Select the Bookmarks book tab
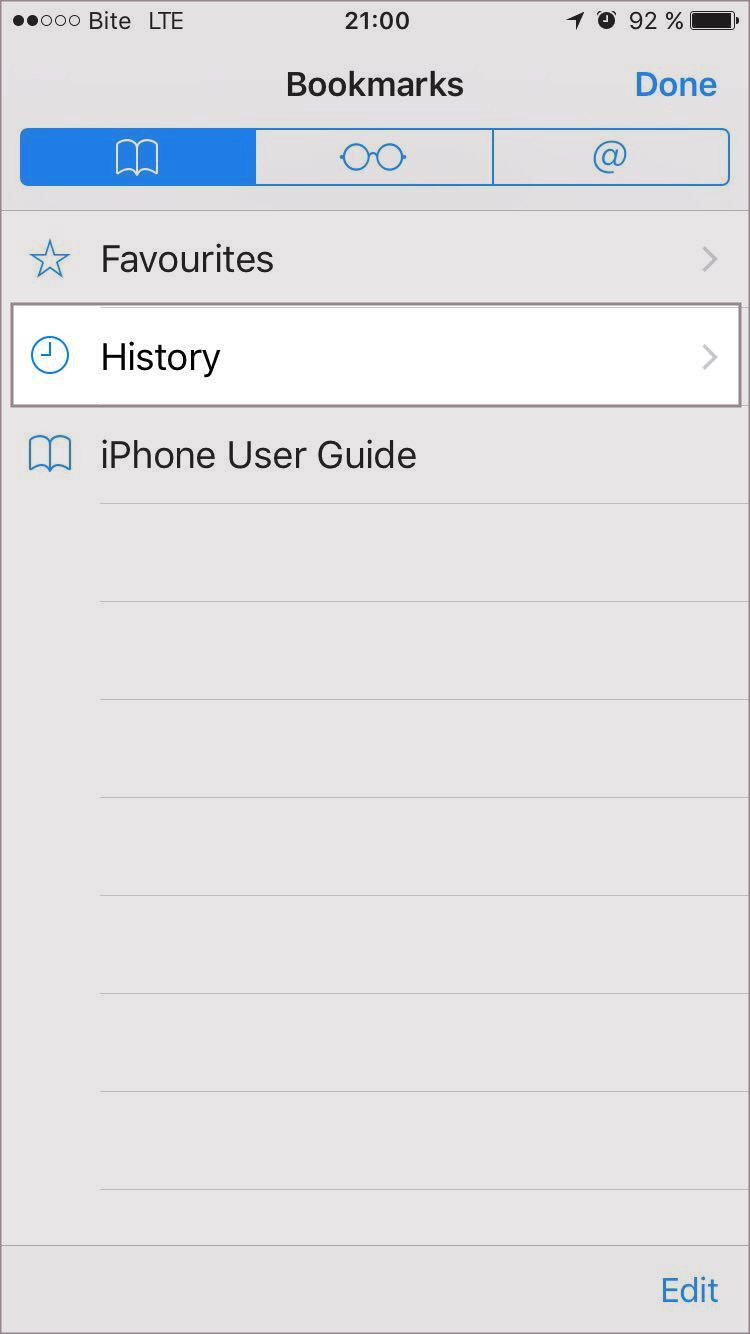 138,157
